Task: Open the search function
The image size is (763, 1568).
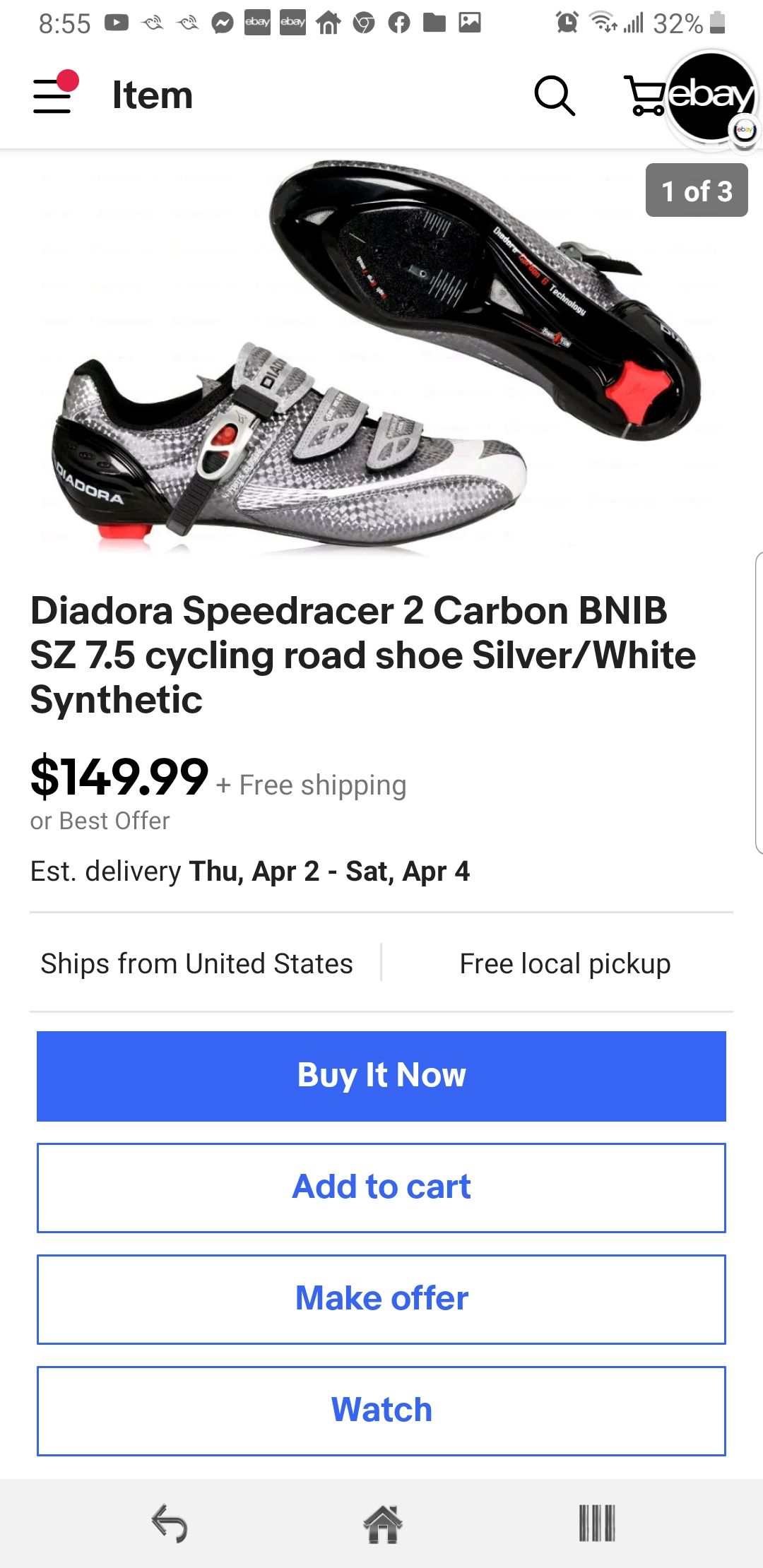Action: pos(554,96)
